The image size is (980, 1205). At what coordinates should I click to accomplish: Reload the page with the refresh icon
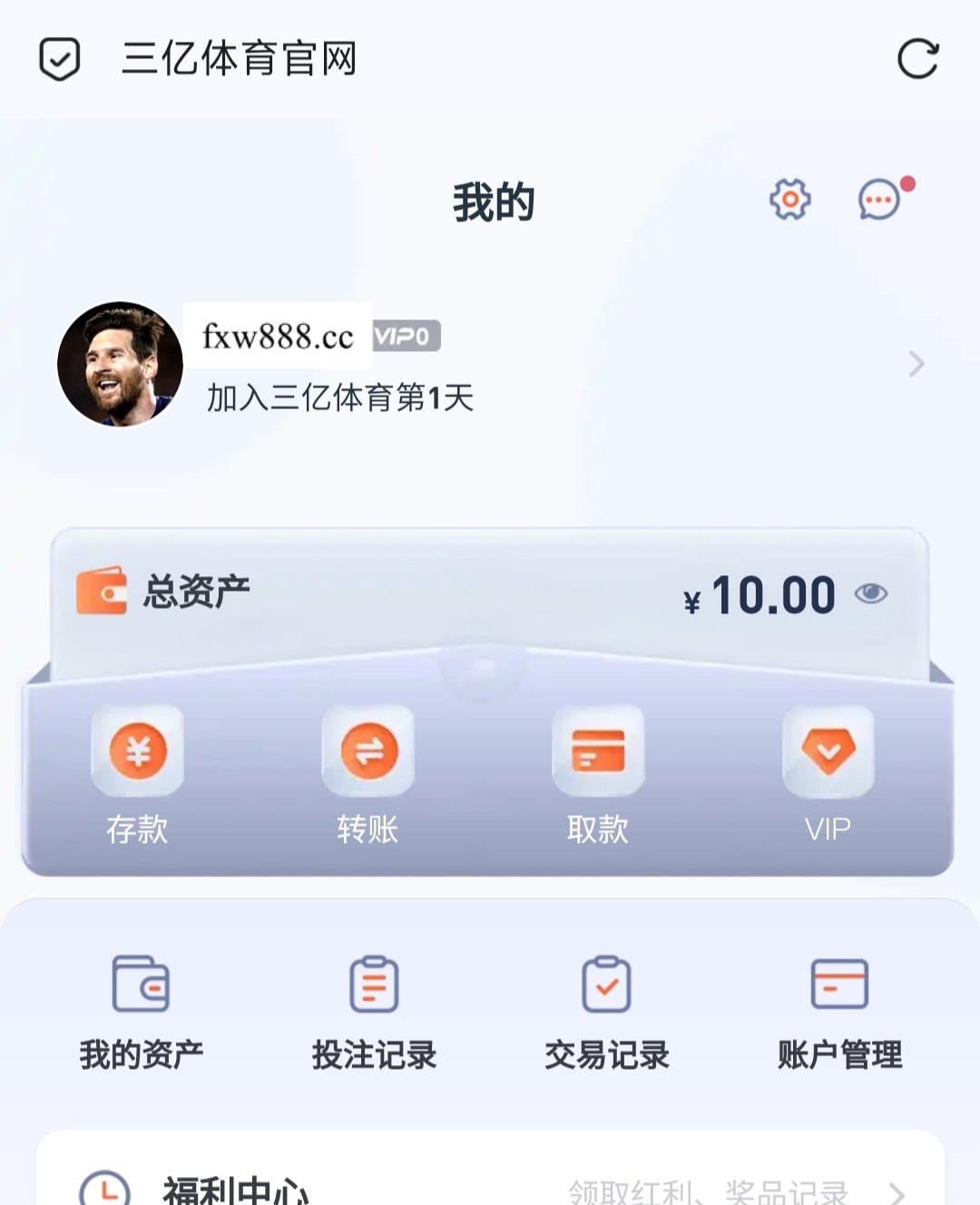point(917,60)
